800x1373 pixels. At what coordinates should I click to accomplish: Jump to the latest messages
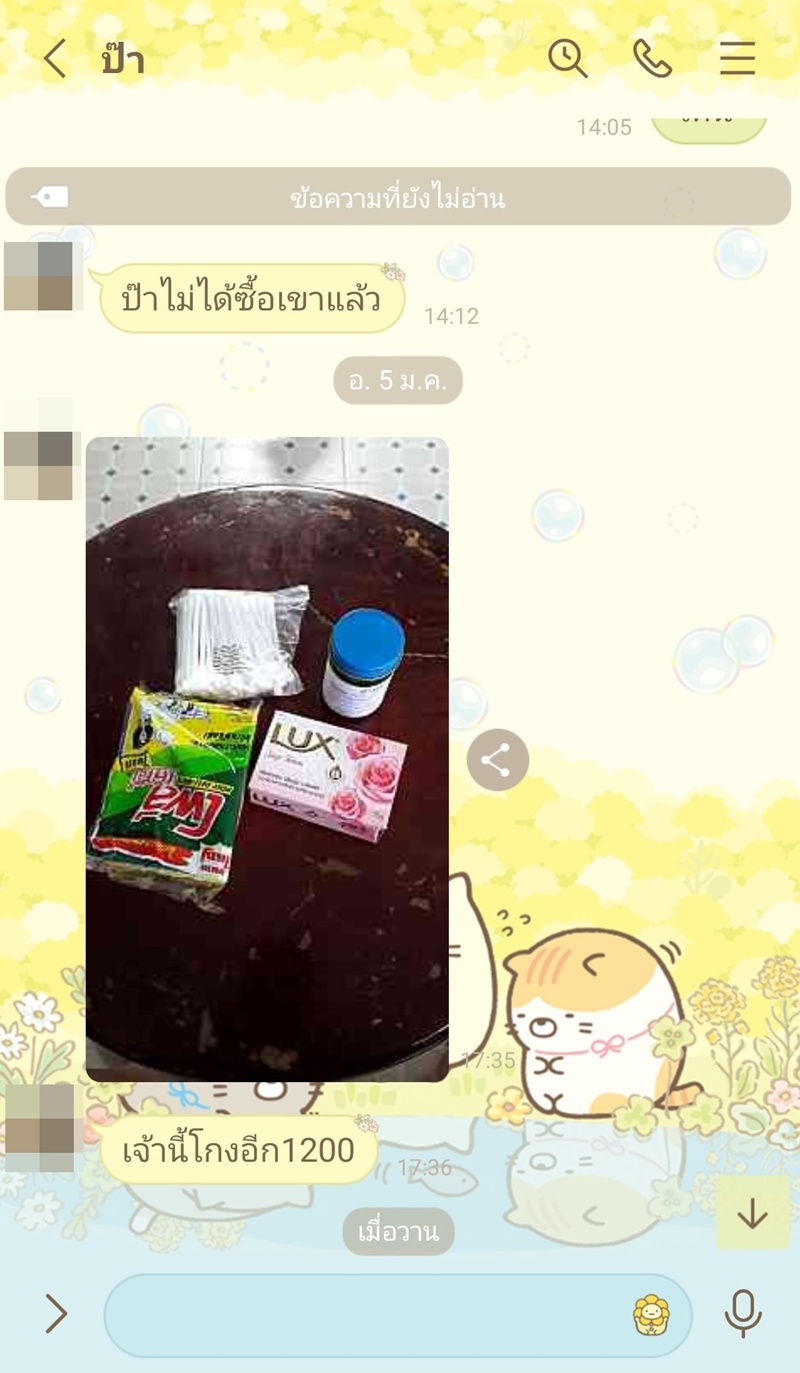click(752, 1213)
